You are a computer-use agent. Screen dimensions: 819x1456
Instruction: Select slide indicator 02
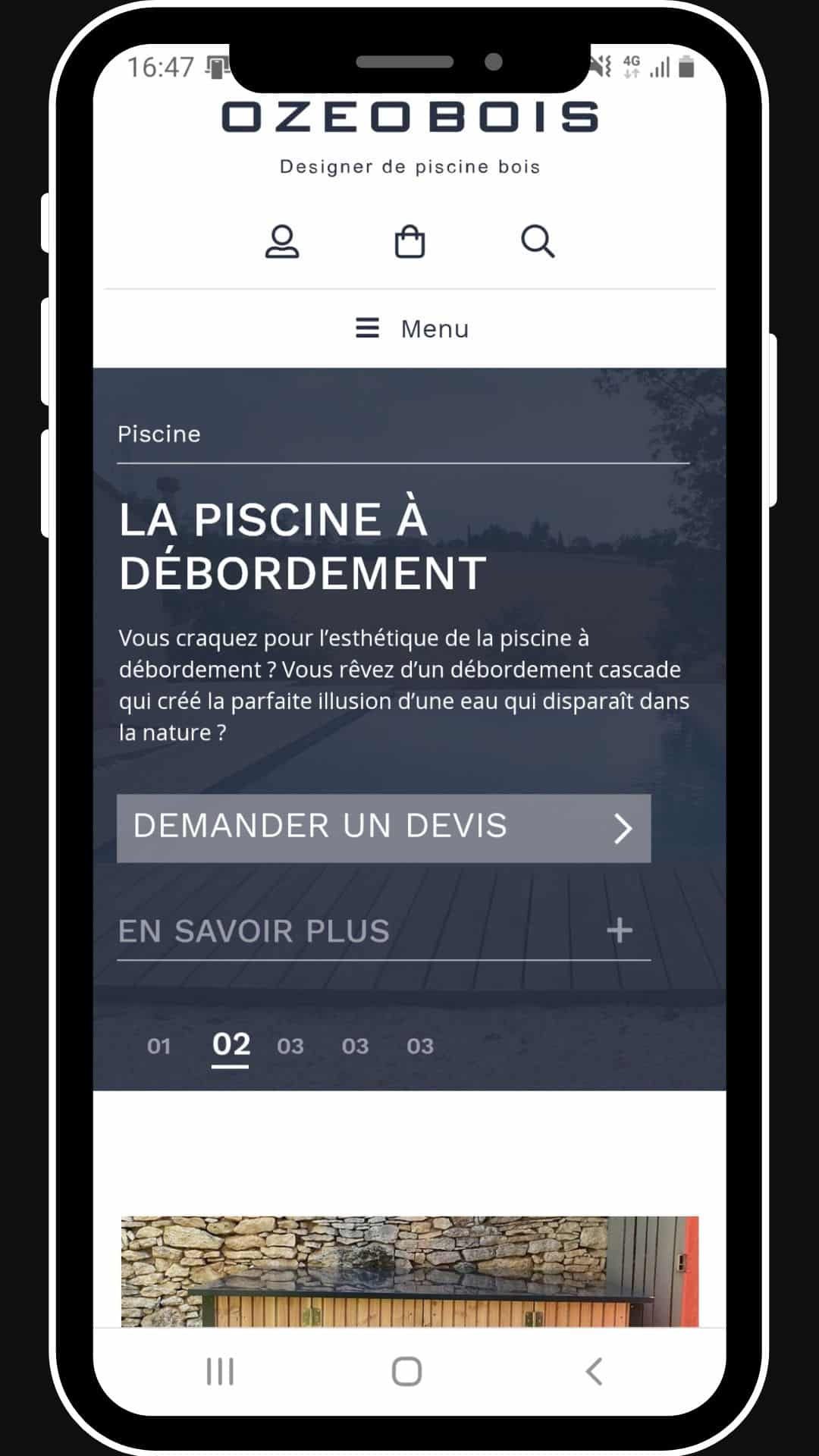coord(231,1045)
